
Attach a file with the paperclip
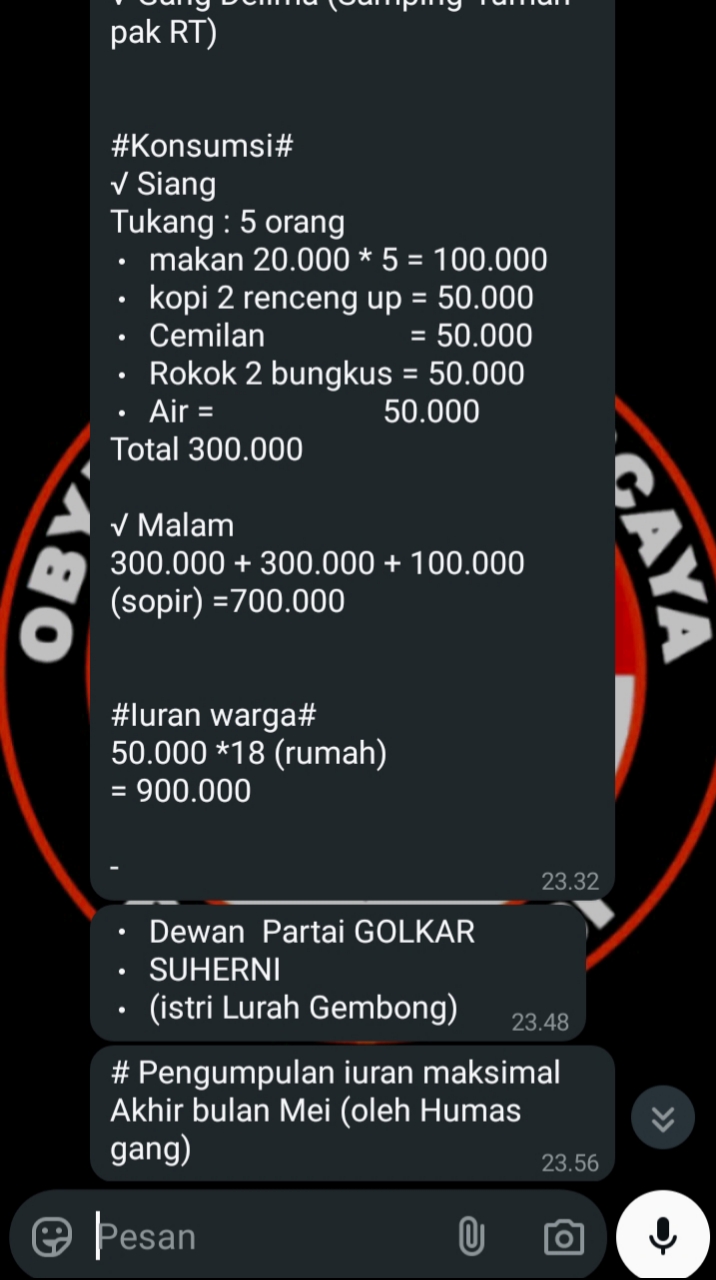[471, 1237]
